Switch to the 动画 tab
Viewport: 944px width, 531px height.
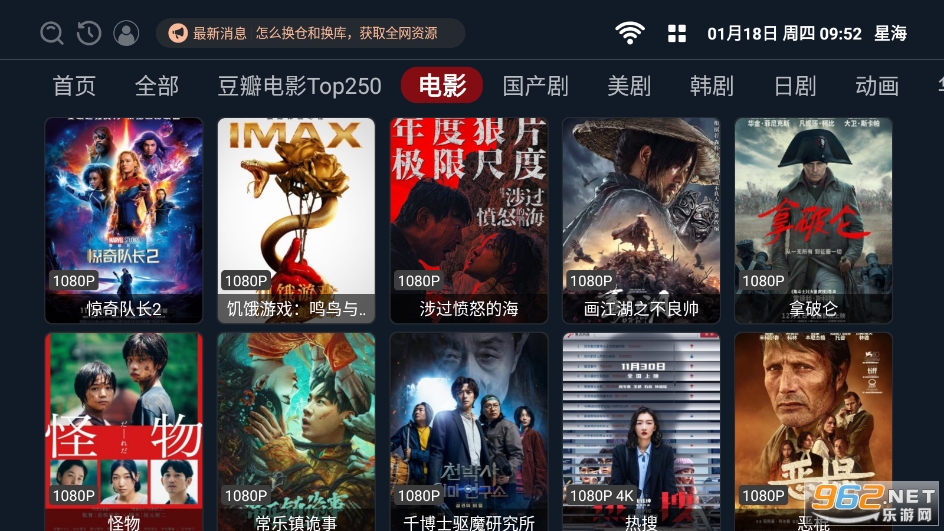pos(877,86)
